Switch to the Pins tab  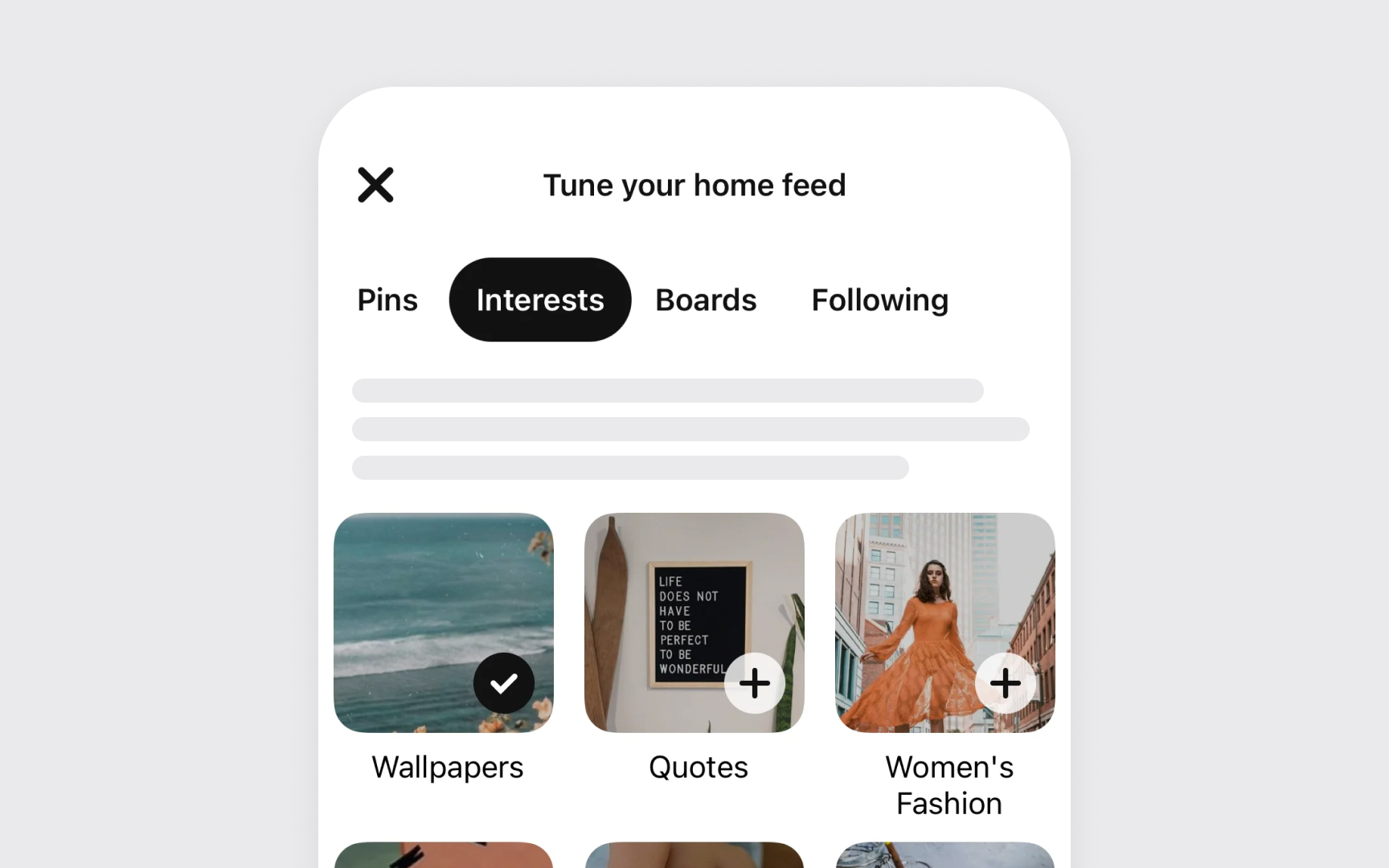tap(387, 300)
